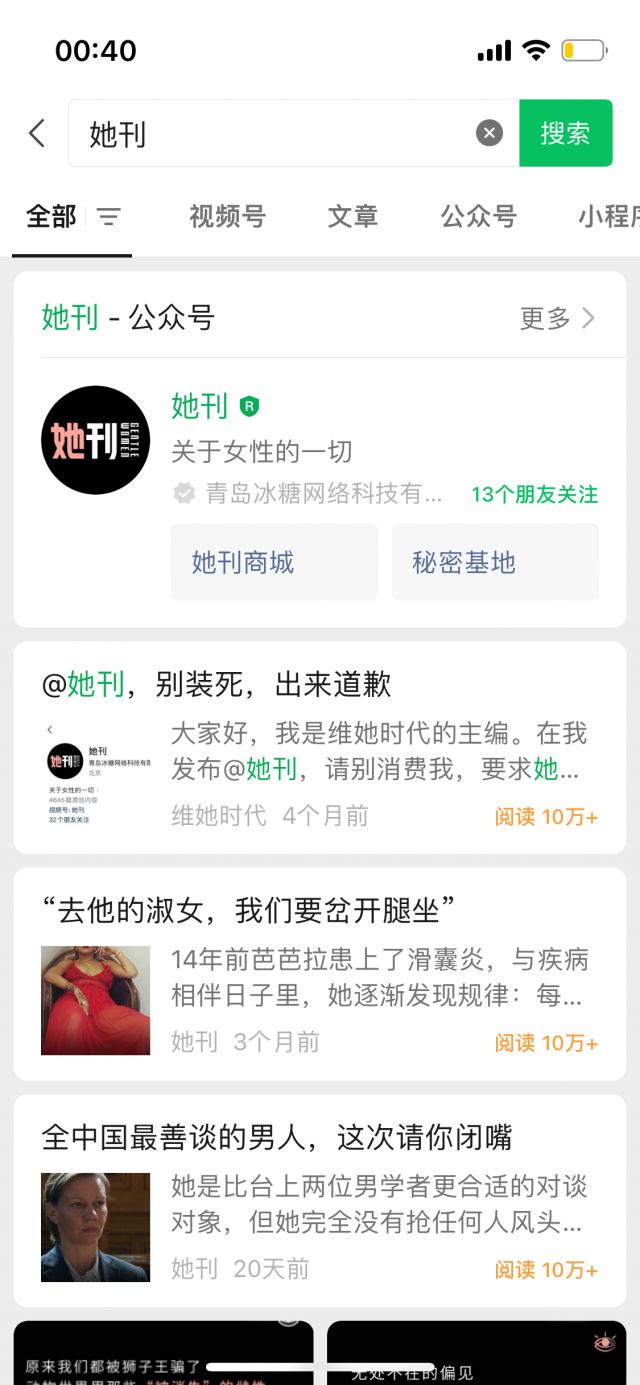Viewport: 640px width, 1385px height.
Task: Switch to the 视频号 tab
Action: pos(227,216)
